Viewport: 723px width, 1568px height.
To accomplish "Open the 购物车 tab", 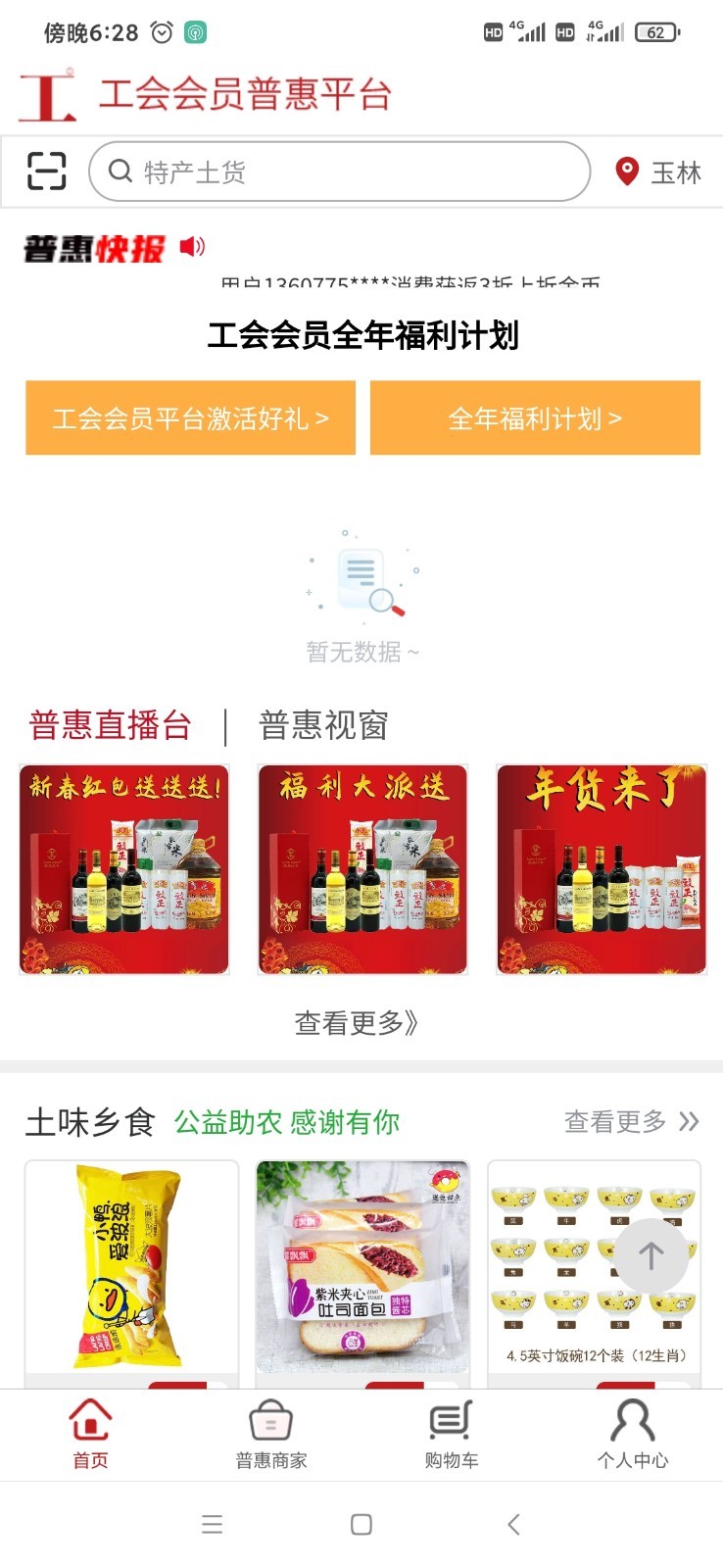I will coord(452,1434).
